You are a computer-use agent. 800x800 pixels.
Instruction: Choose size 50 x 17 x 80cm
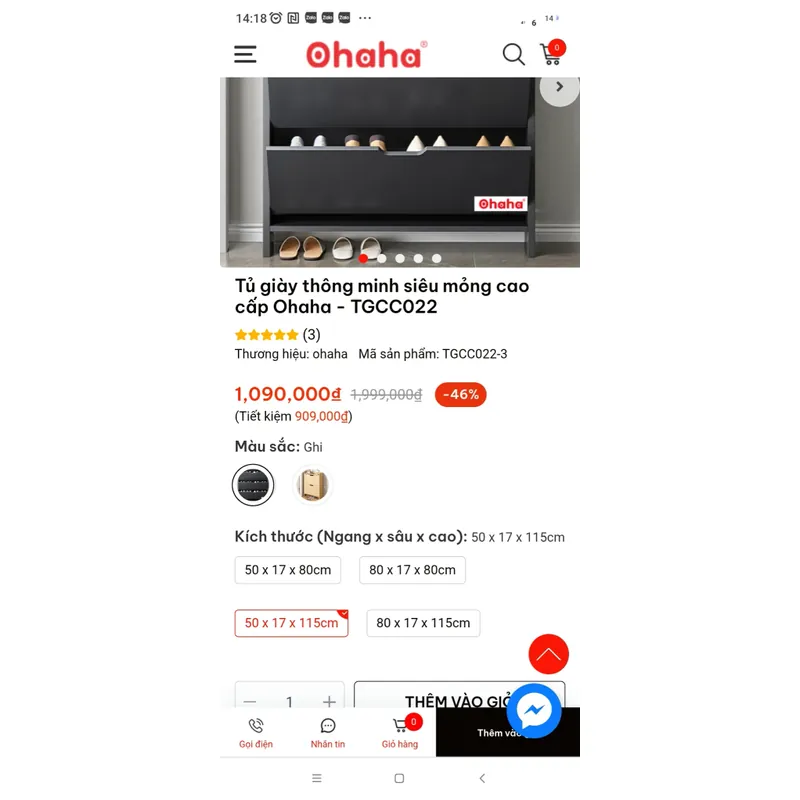pos(288,570)
